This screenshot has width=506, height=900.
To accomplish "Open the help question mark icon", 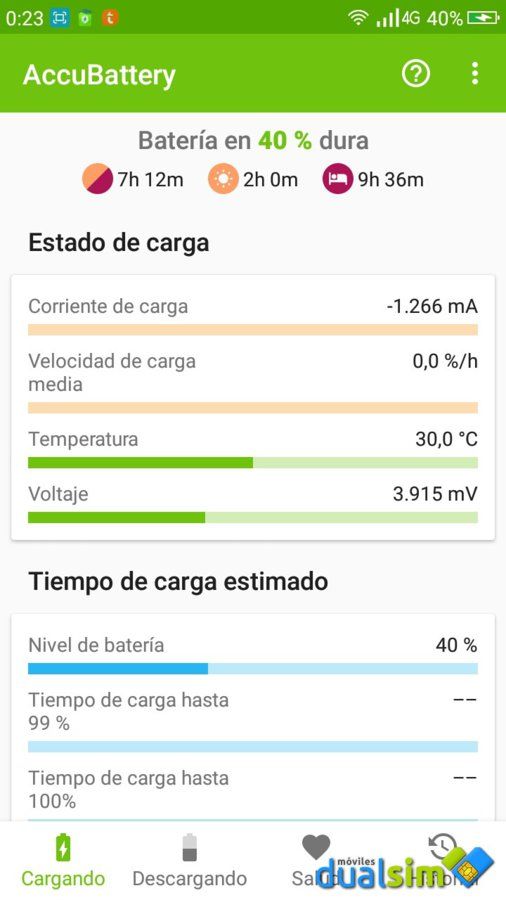I will [415, 73].
